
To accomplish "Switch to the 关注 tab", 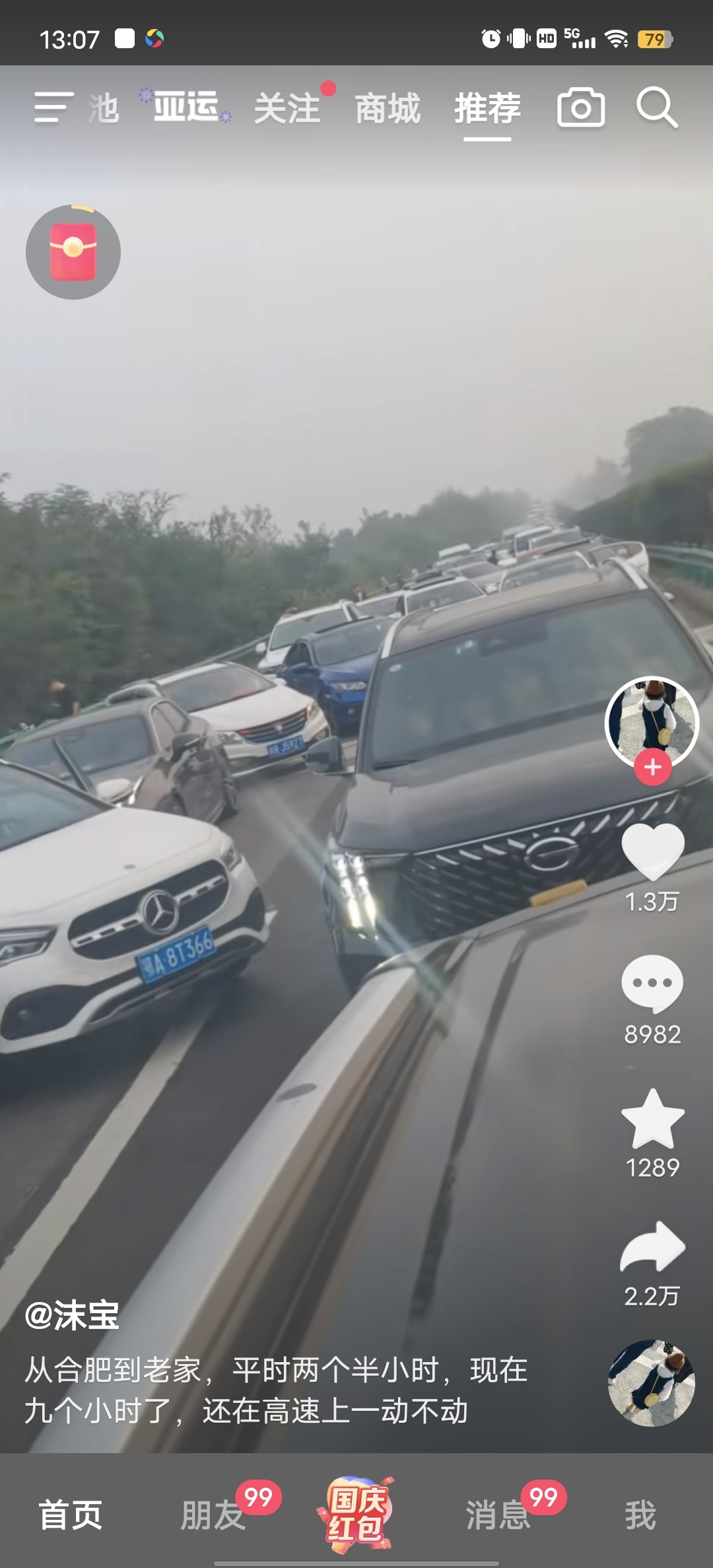I will click(x=288, y=108).
